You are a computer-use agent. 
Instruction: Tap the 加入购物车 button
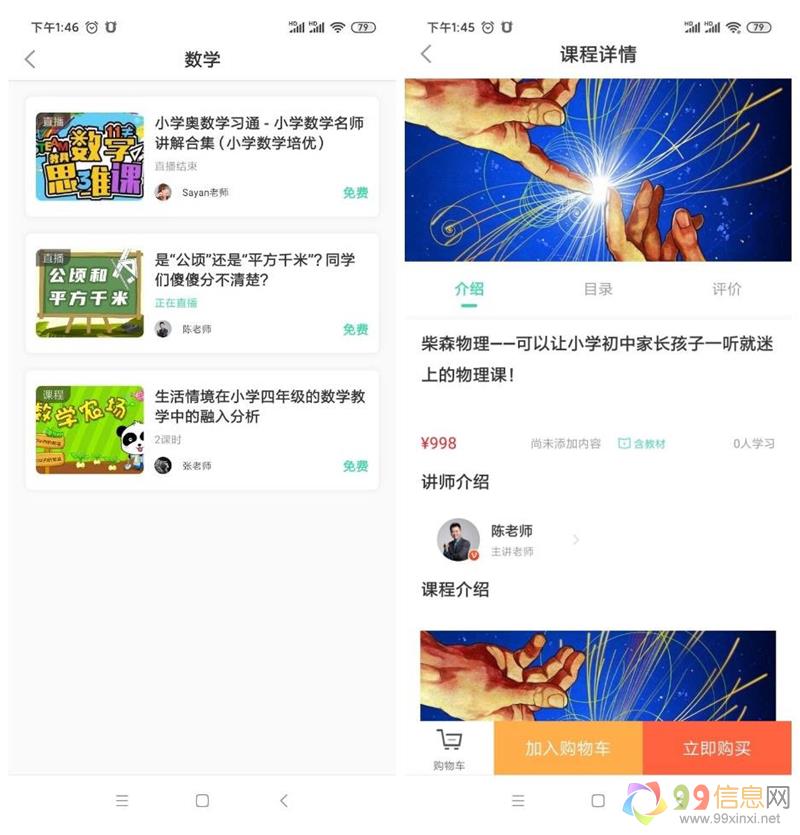point(568,748)
